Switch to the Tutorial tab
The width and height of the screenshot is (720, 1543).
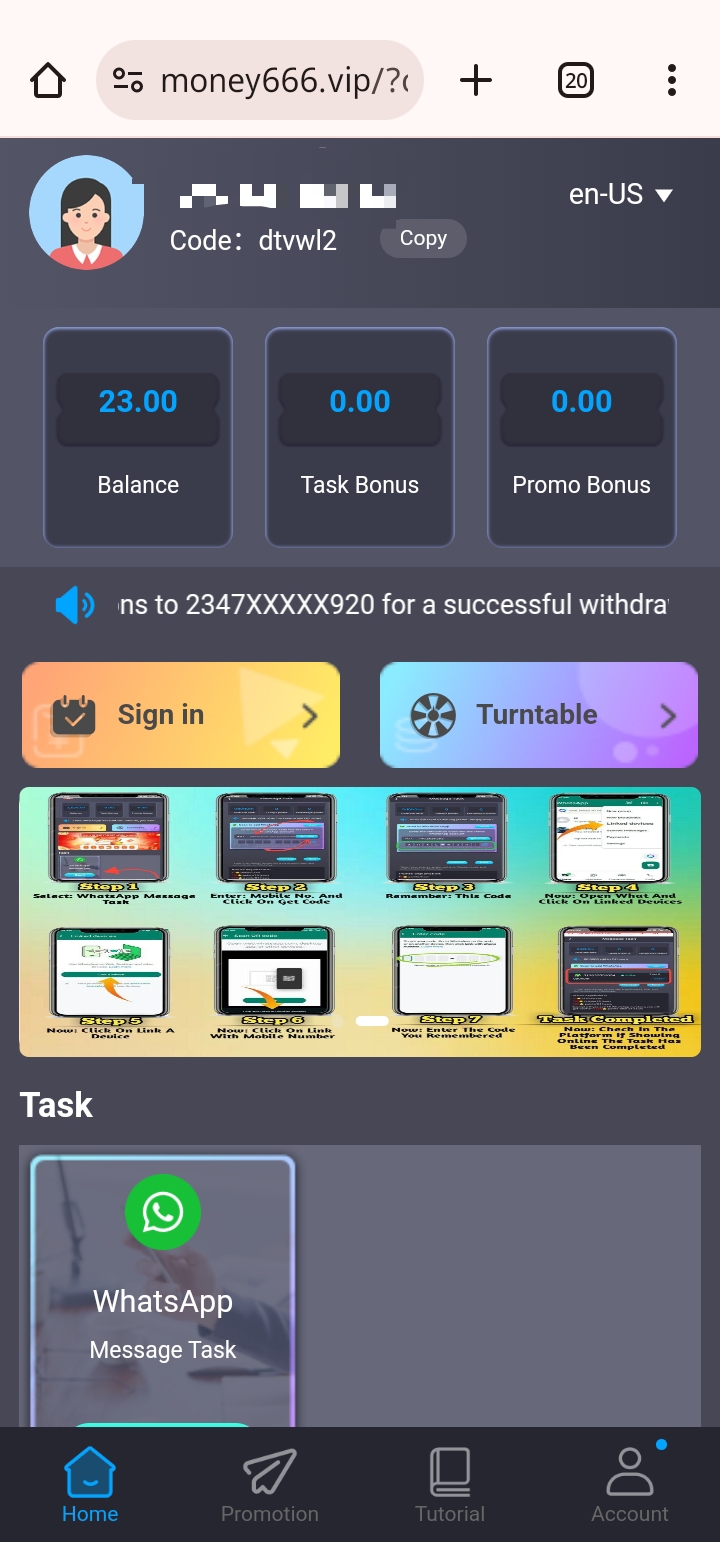point(450,1486)
